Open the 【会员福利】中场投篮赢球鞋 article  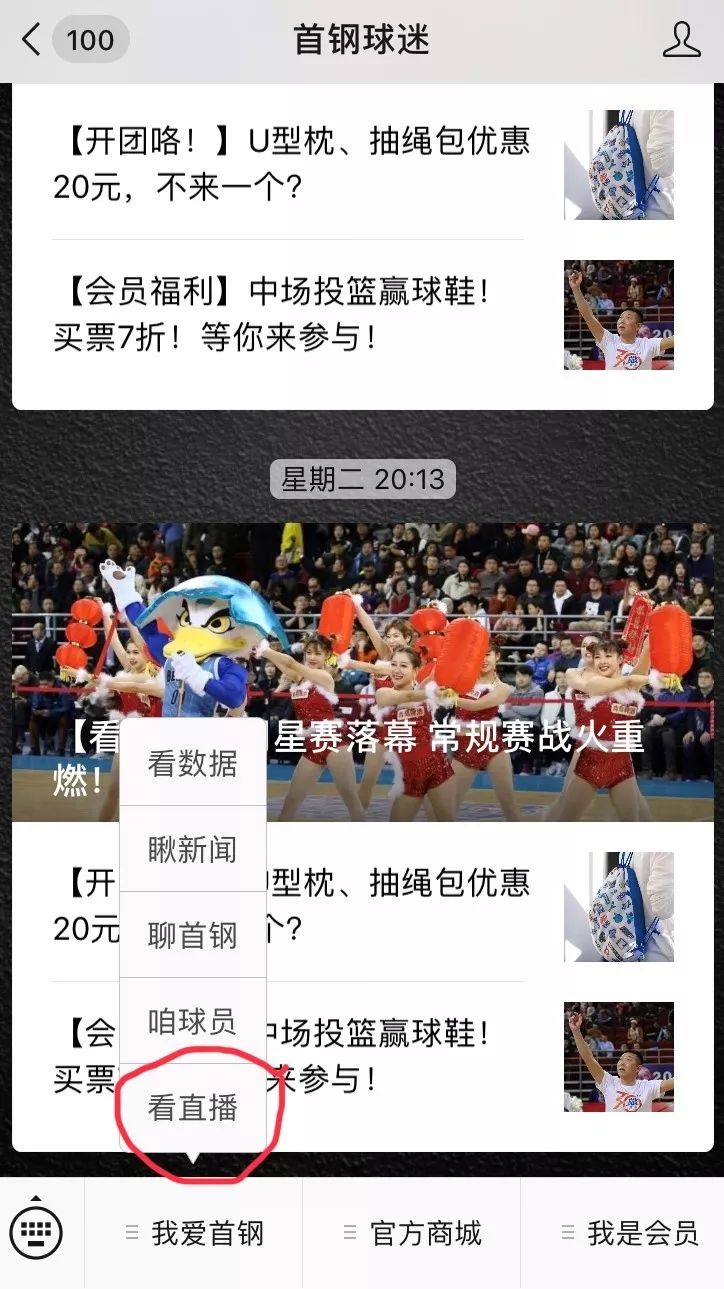290,312
